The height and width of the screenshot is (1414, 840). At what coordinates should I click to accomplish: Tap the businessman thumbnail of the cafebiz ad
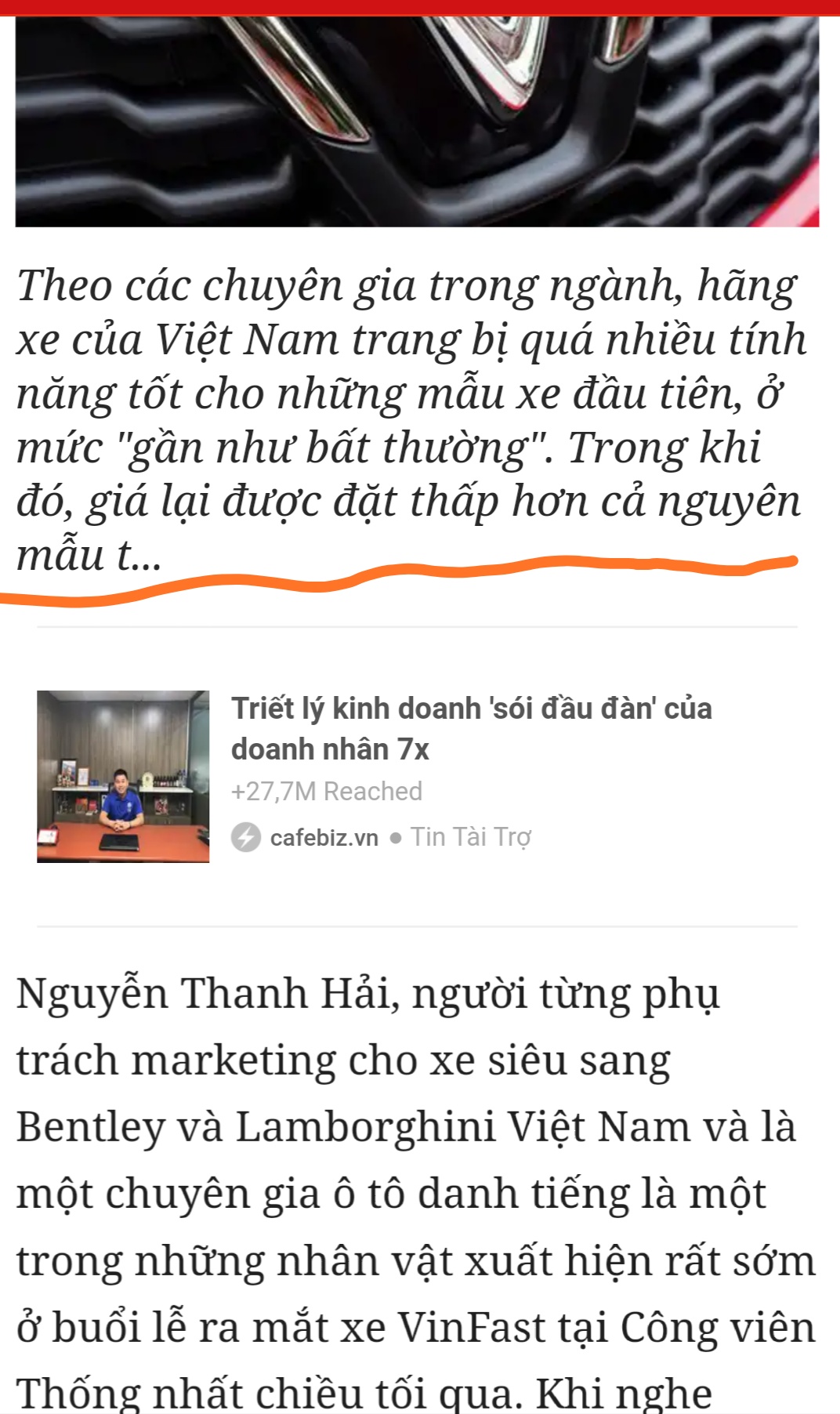123,776
